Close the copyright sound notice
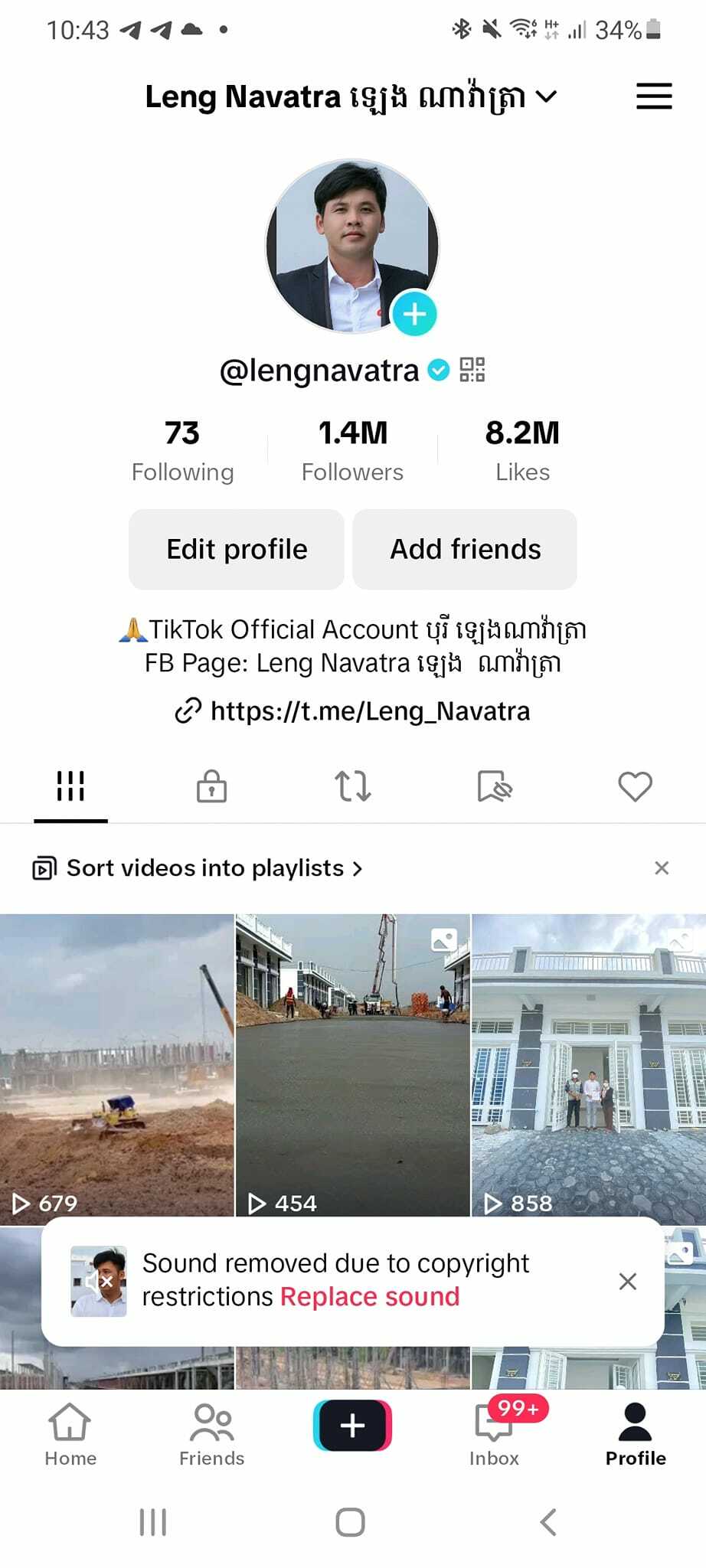 coord(627,1281)
